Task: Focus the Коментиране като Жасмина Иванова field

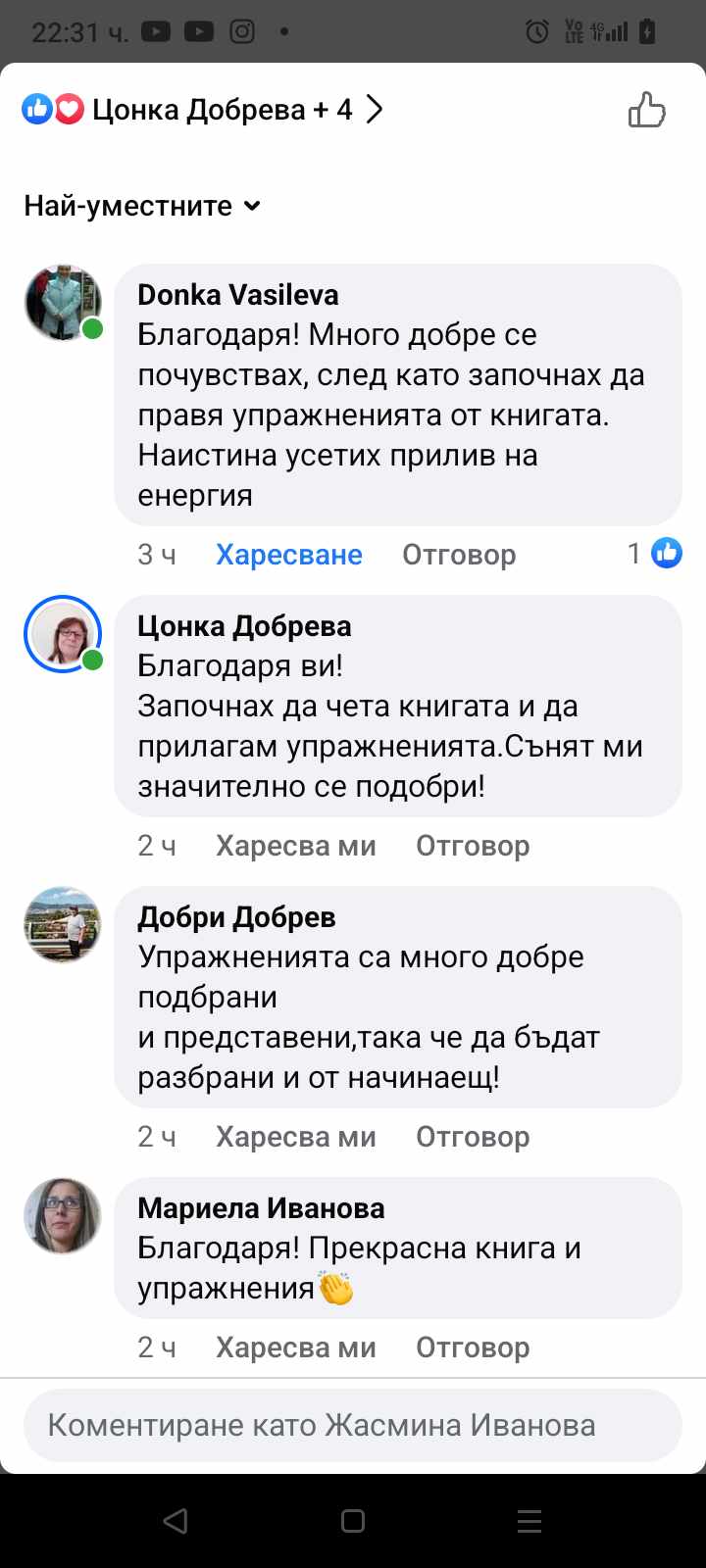Action: [352, 1425]
